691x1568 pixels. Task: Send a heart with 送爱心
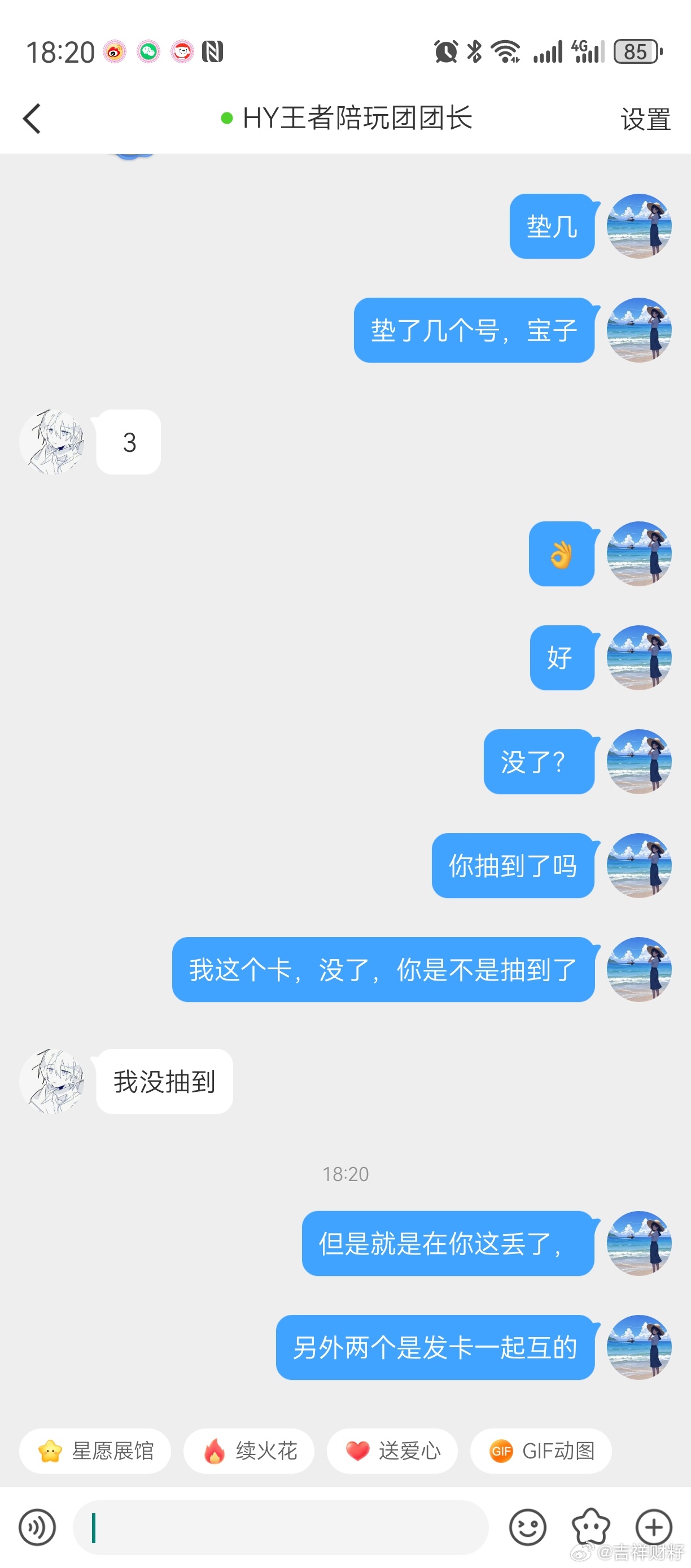click(392, 1451)
